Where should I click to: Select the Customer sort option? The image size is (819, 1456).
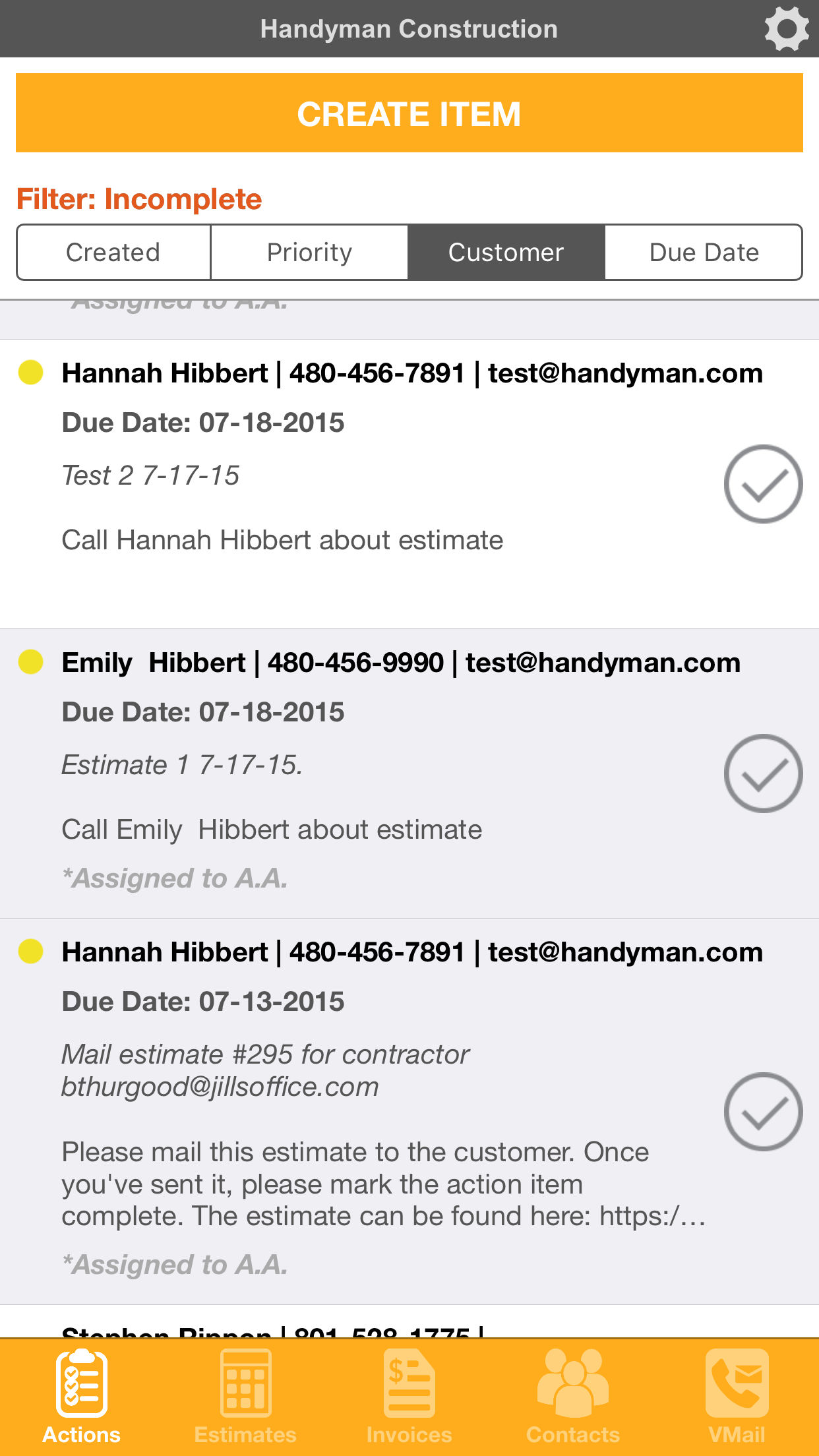point(506,253)
